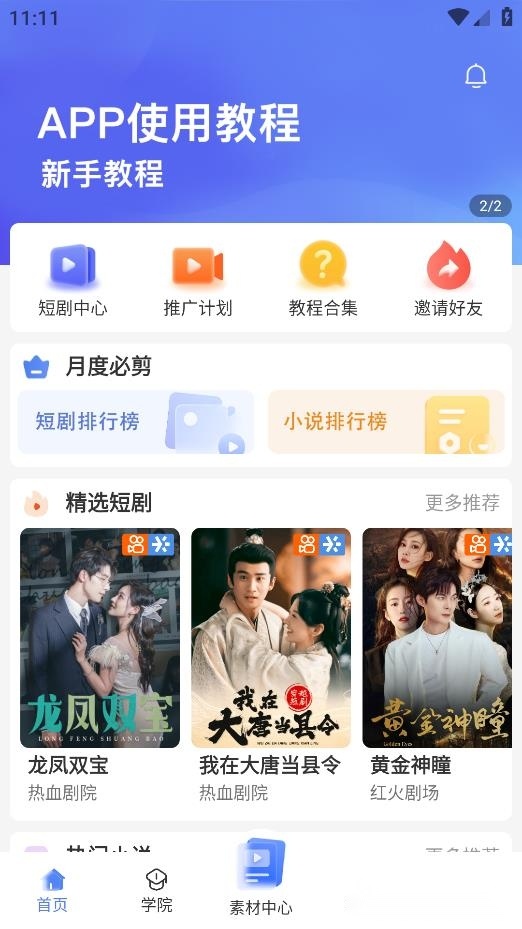522x929 pixels.
Task: Open 小说排行榜 ranking
Action: [x=386, y=422]
